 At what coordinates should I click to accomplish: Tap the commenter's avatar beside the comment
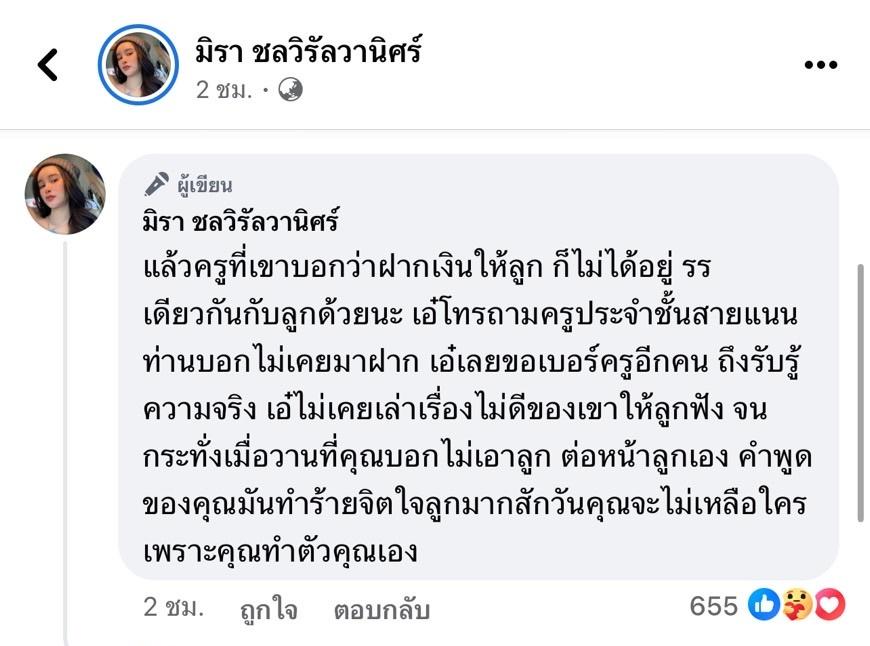pyautogui.click(x=65, y=194)
